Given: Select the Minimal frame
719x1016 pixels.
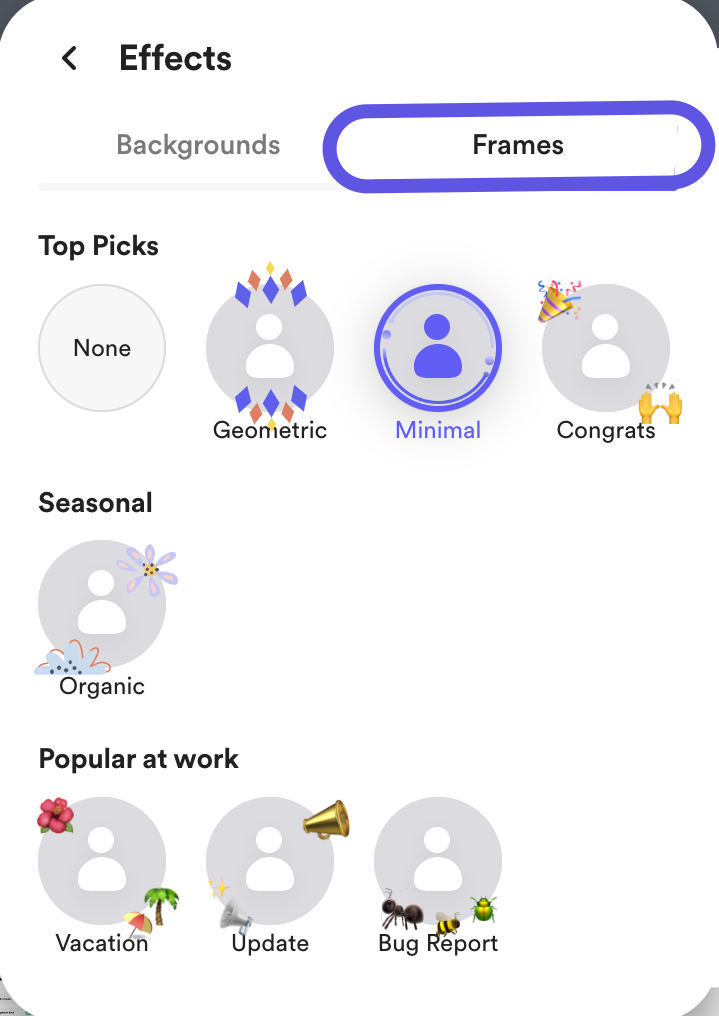Looking at the screenshot, I should point(438,348).
